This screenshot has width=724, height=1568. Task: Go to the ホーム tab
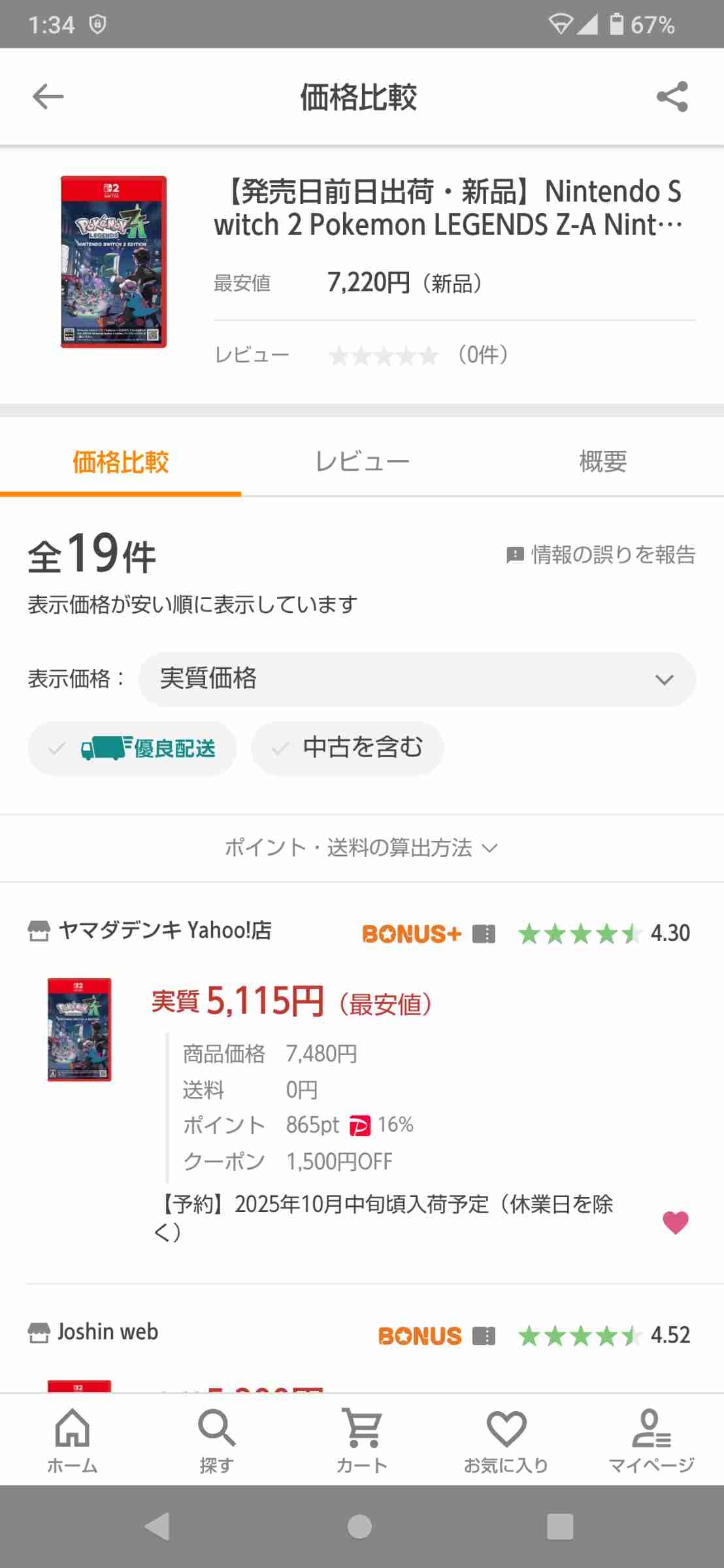tap(73, 1440)
